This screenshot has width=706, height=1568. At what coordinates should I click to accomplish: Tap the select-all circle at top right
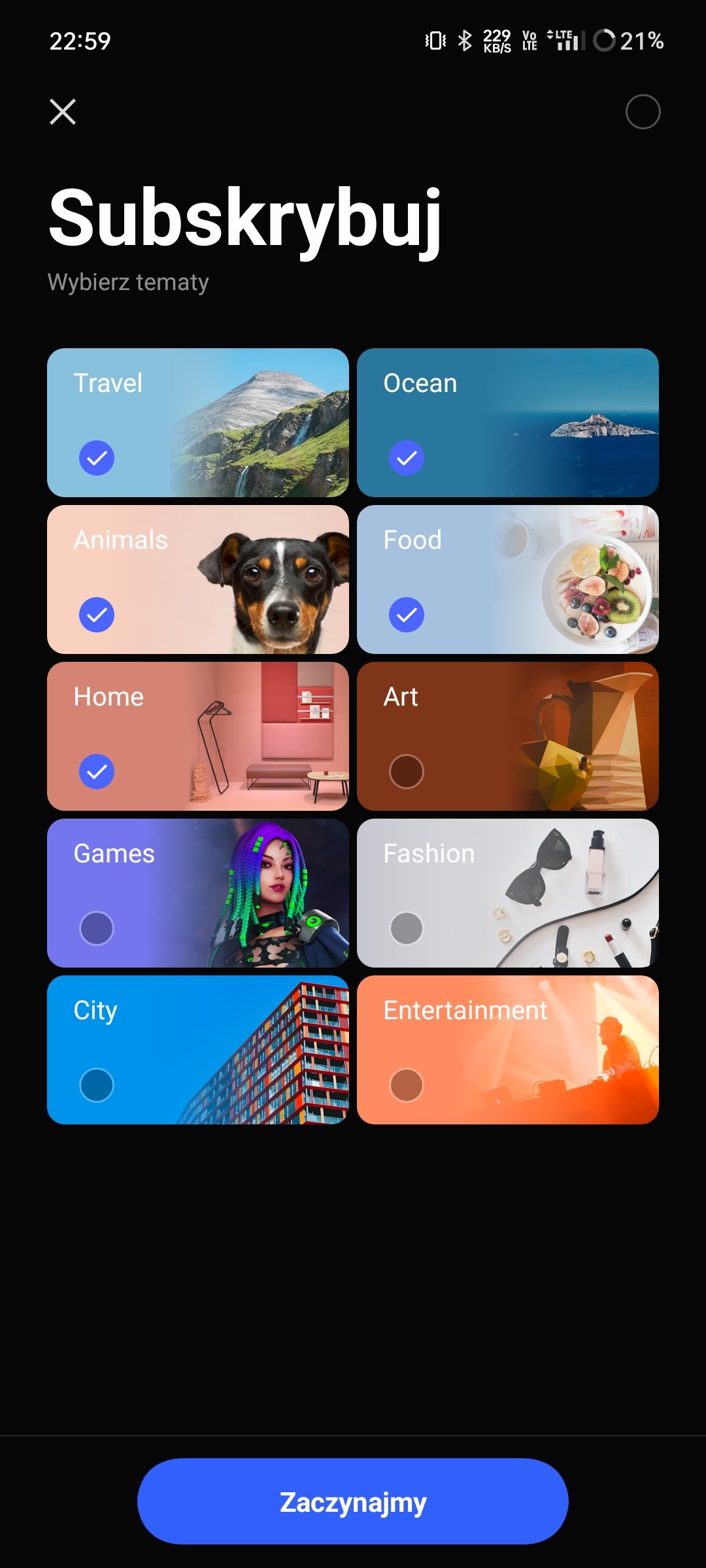[x=643, y=112]
